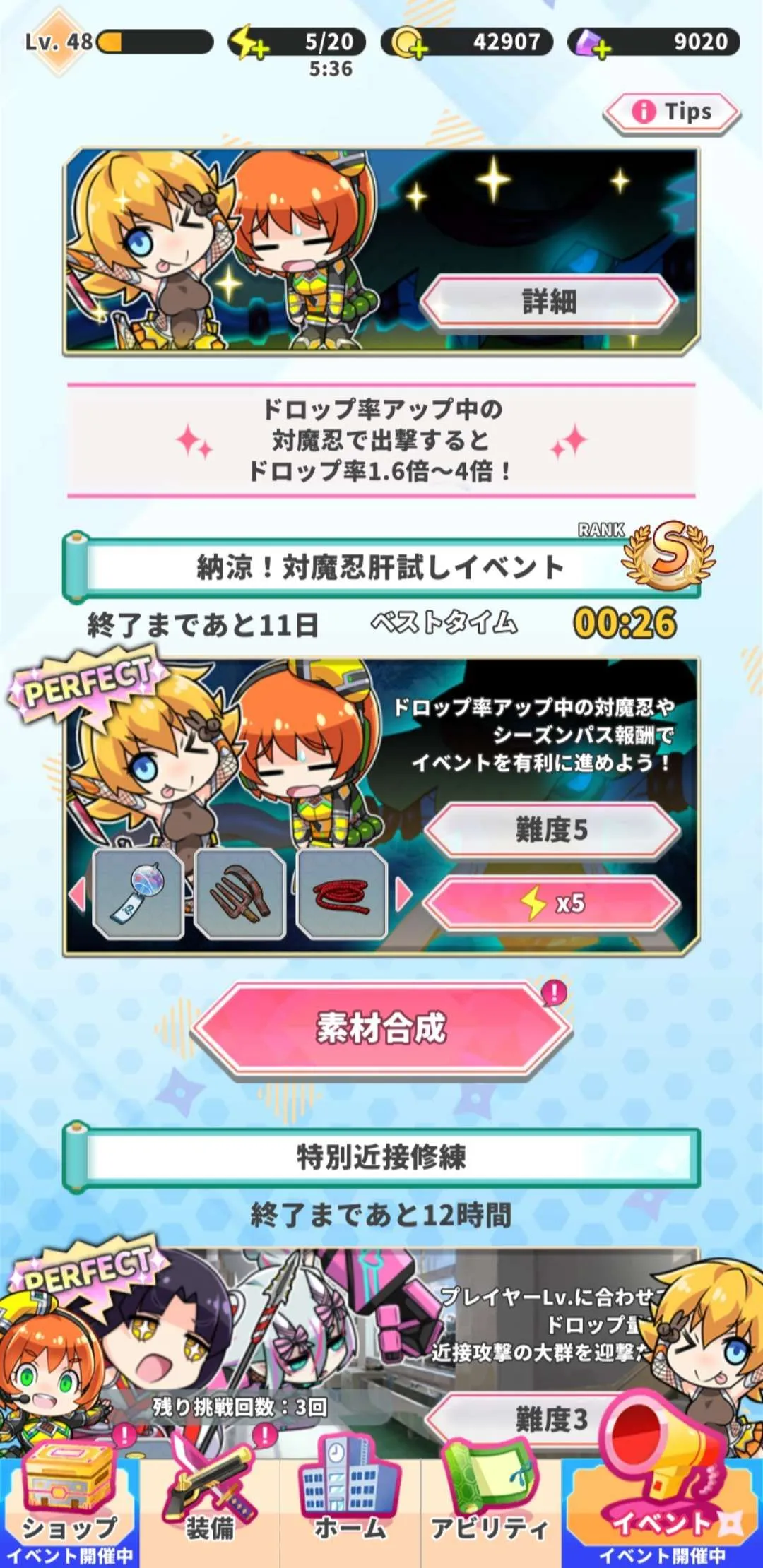Show next drop items with the right arrow
763x1568 pixels.
(404, 894)
